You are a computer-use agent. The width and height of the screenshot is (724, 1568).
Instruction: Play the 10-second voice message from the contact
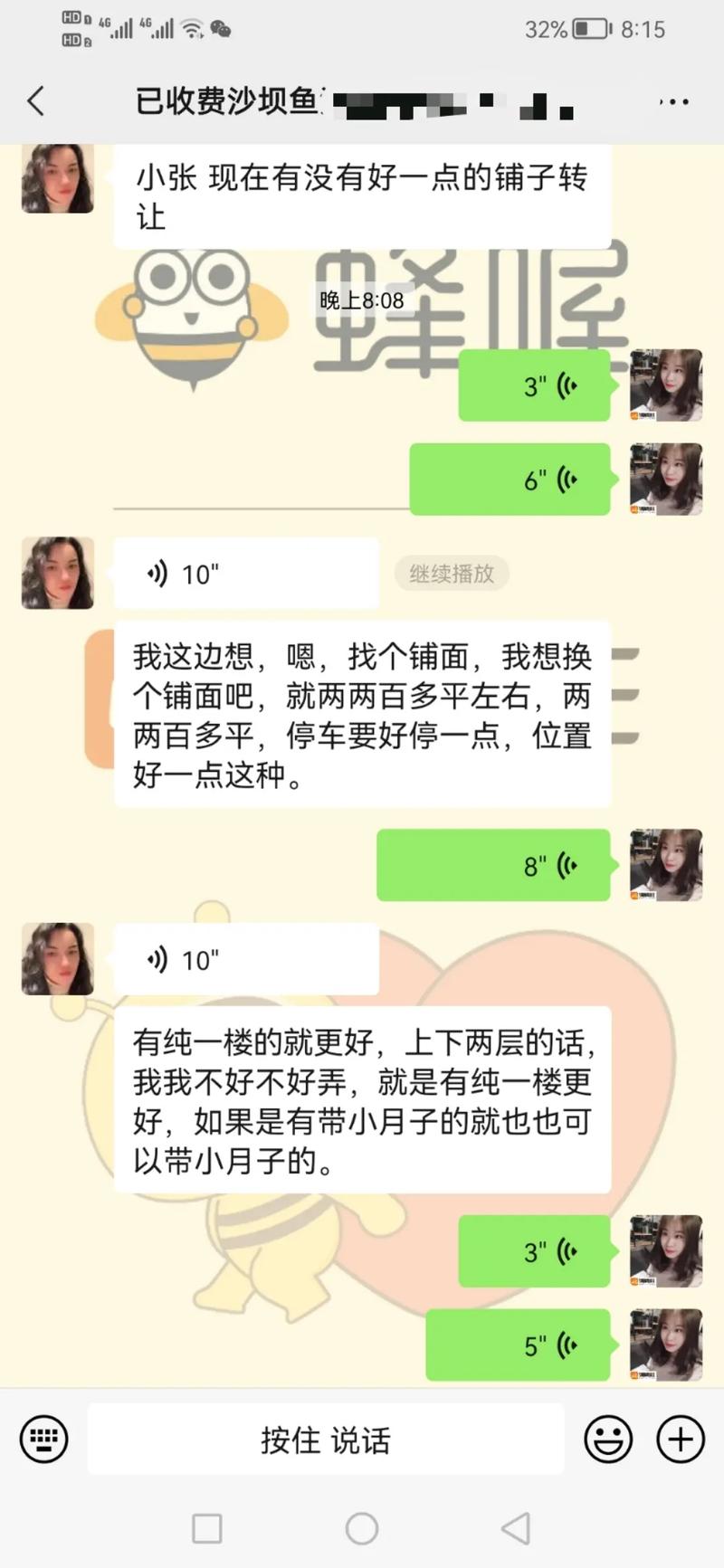(244, 573)
